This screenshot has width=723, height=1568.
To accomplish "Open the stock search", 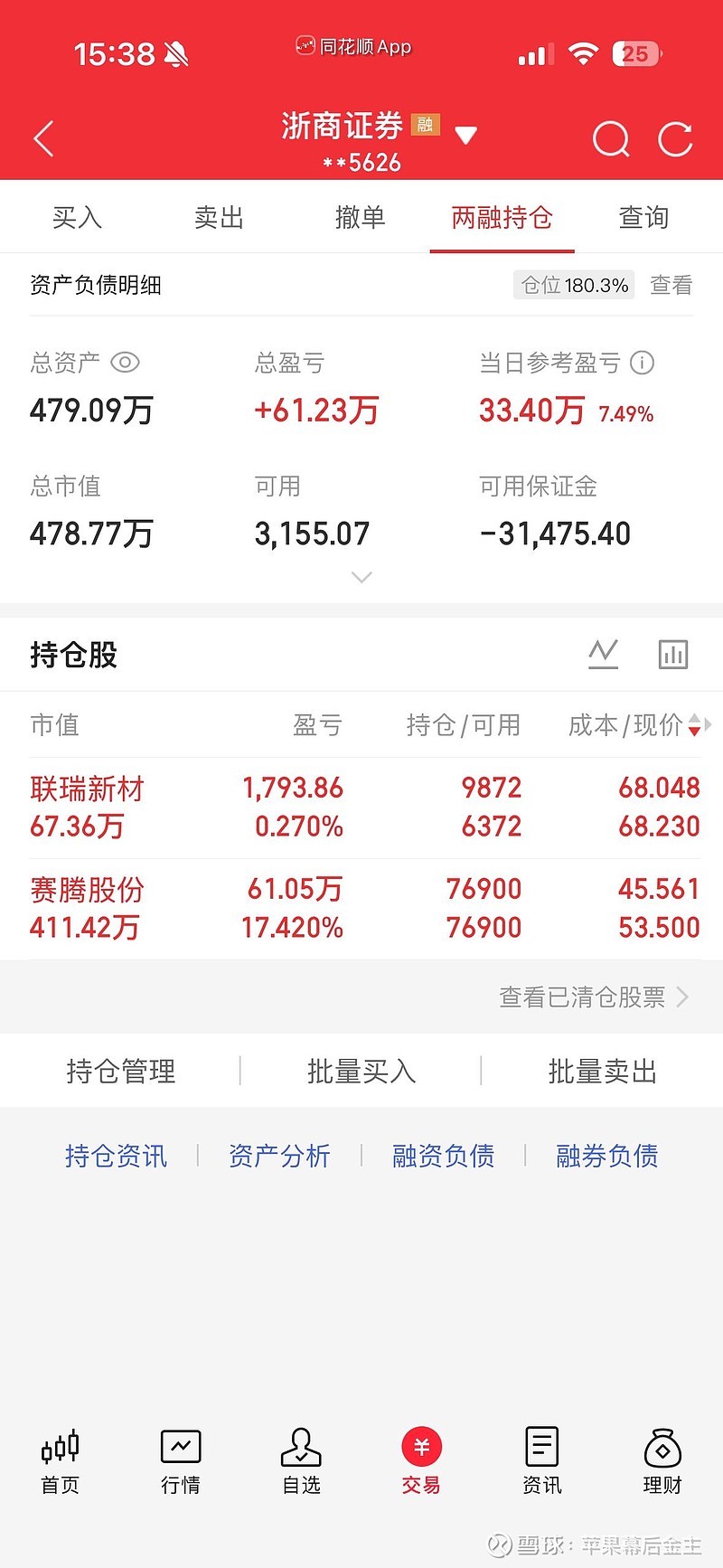I will point(611,139).
